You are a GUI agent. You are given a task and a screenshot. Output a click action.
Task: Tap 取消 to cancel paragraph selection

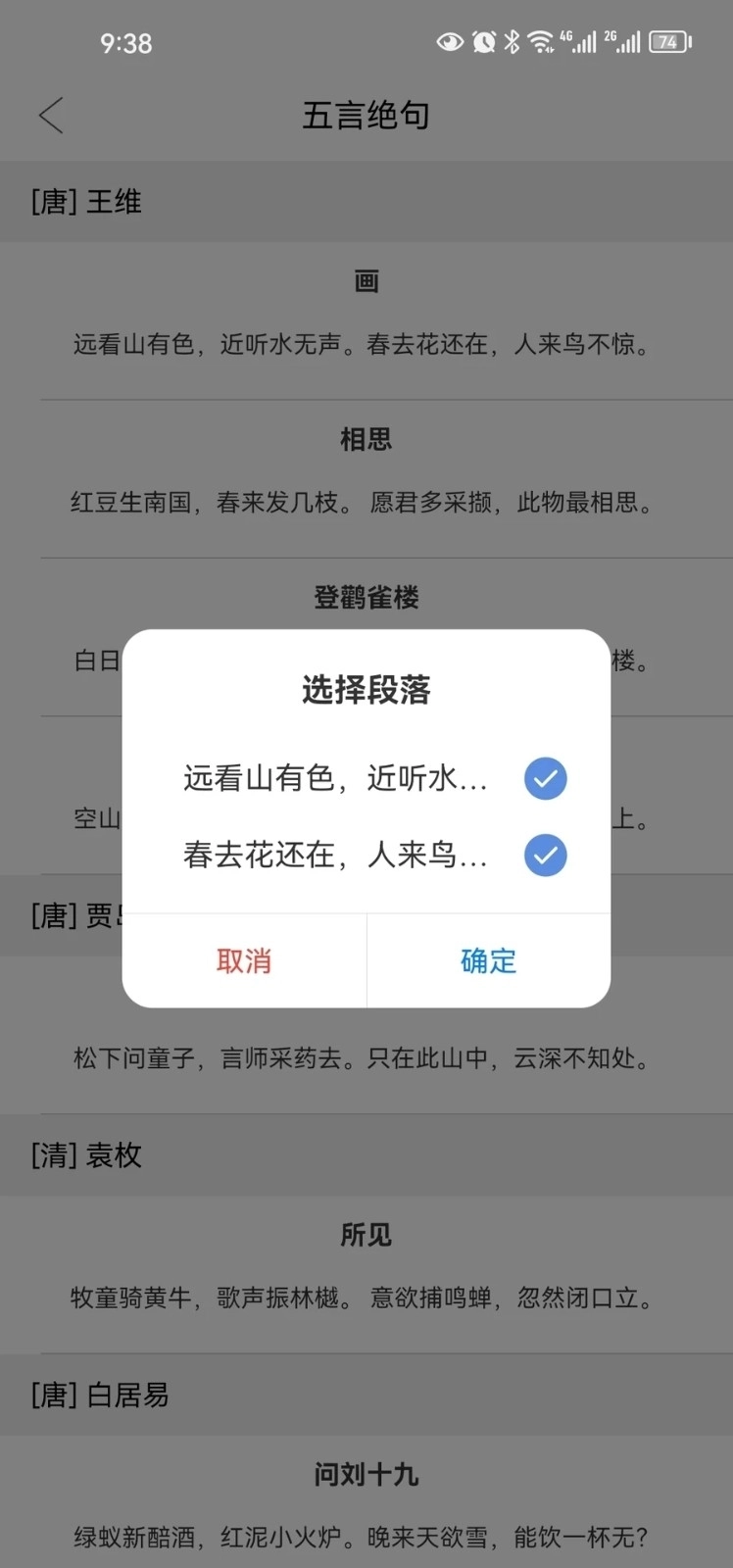pyautogui.click(x=244, y=961)
